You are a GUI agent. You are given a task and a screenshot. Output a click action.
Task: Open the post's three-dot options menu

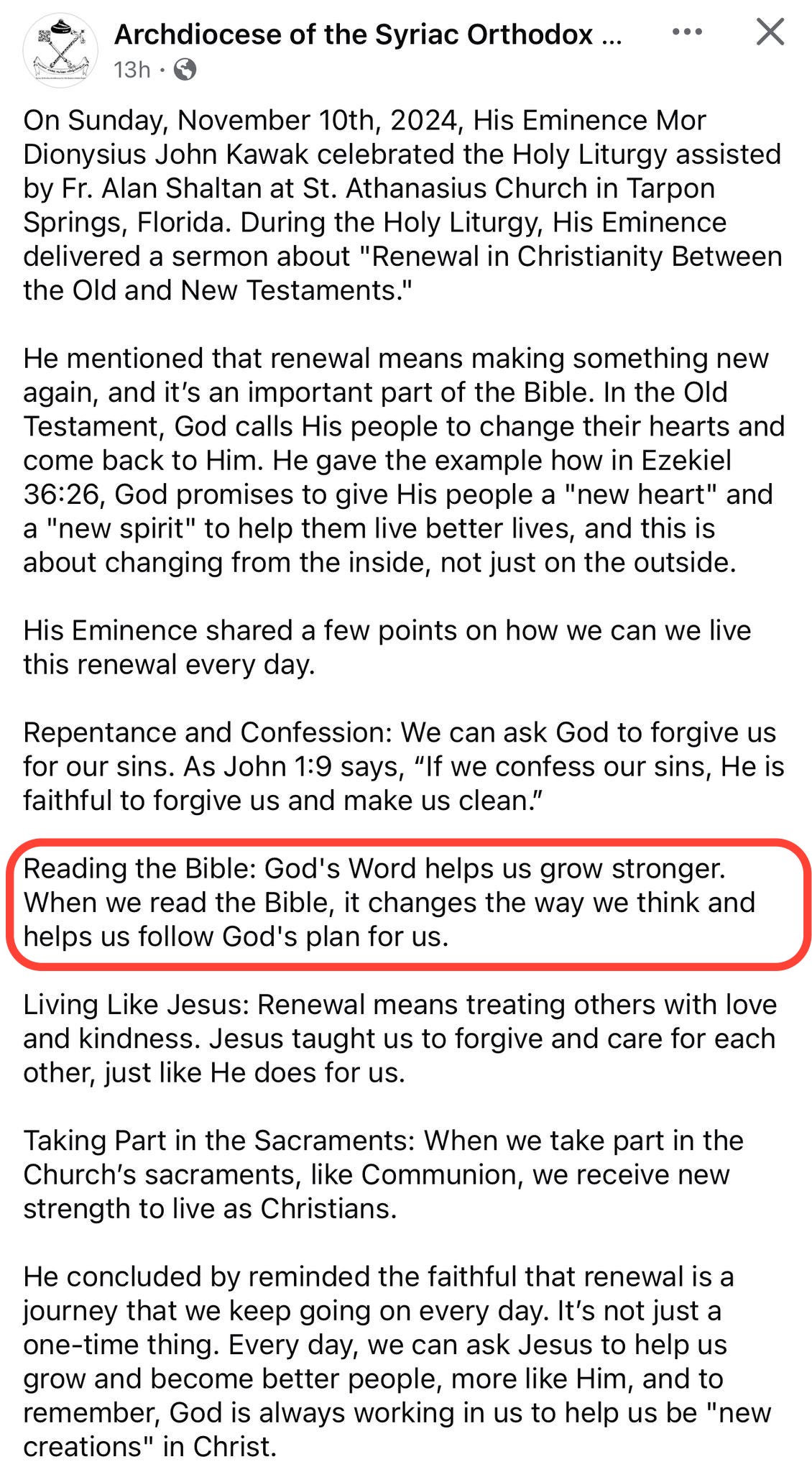point(687,32)
